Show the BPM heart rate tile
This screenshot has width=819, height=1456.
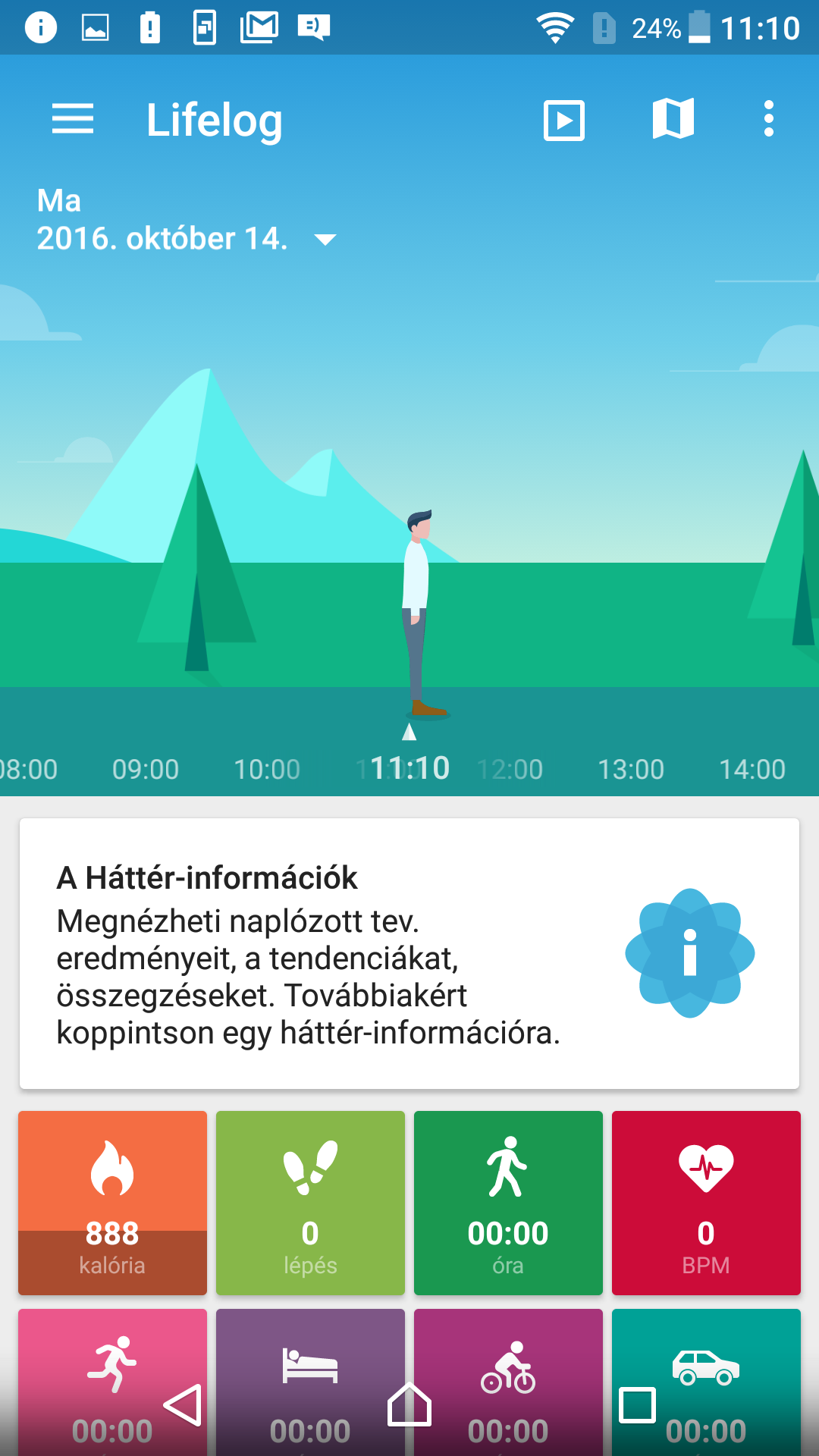tap(706, 1203)
